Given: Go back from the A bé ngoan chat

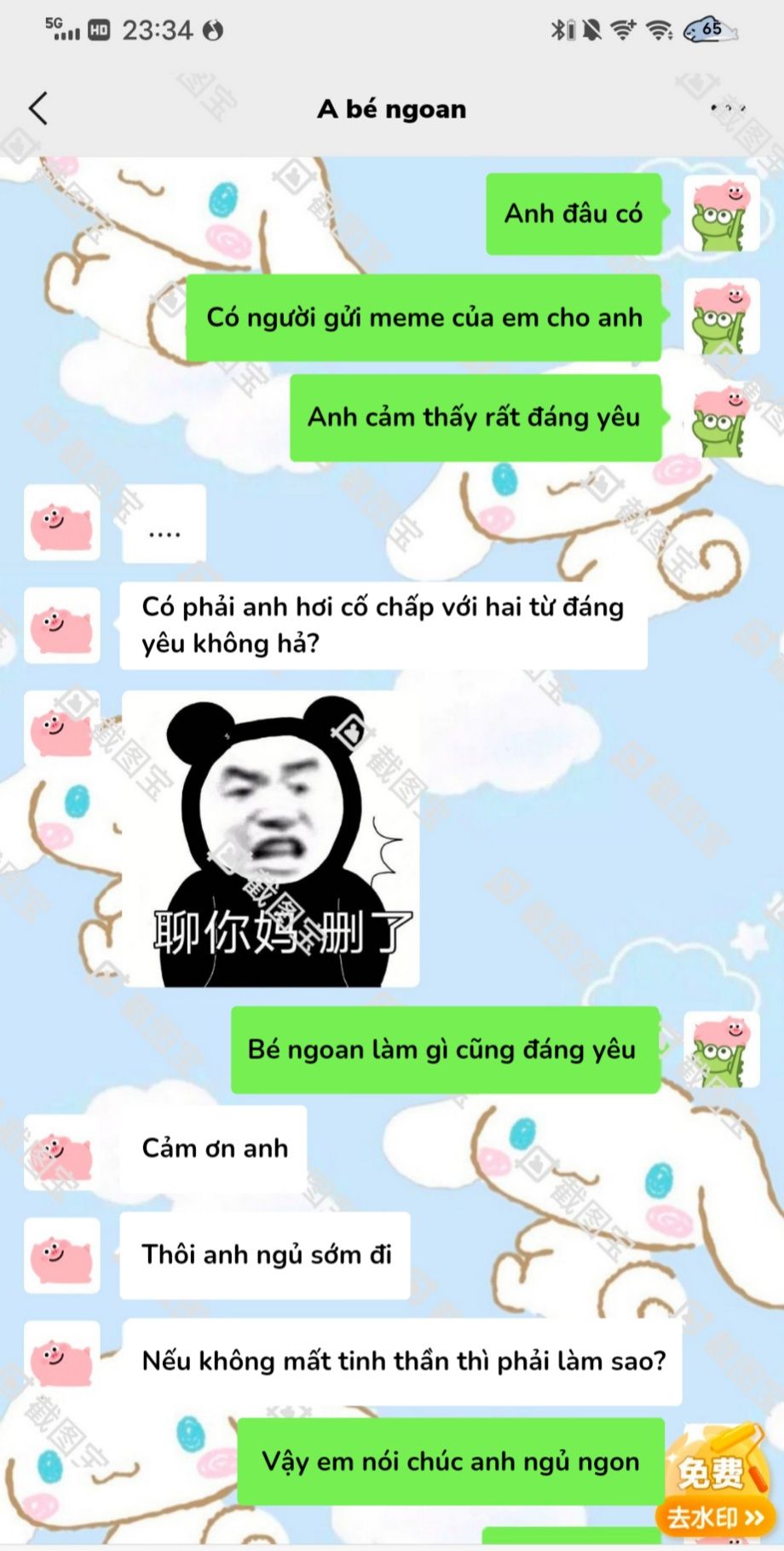Looking at the screenshot, I should 38,109.
